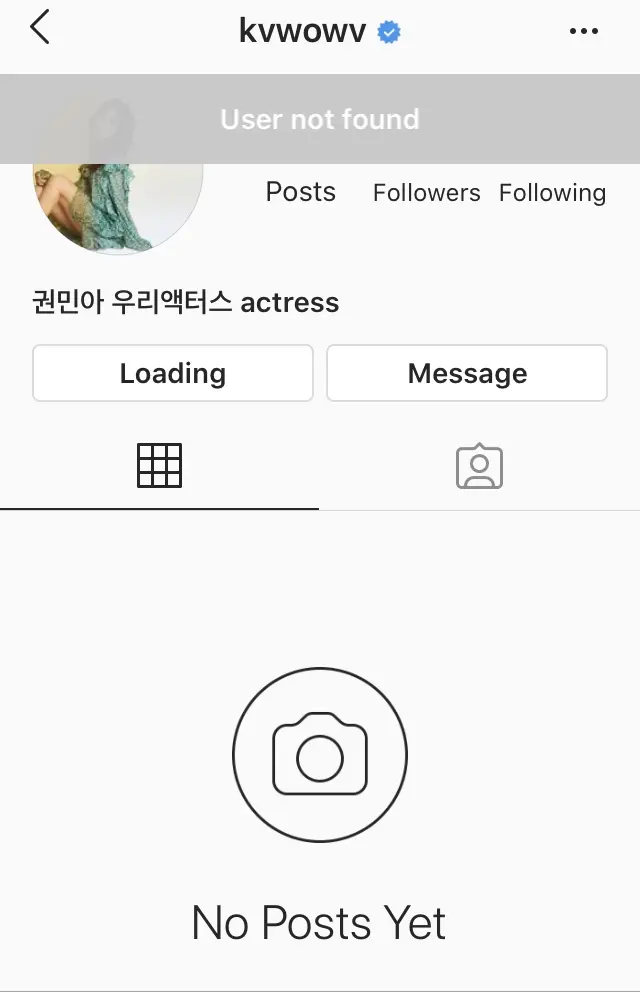
Task: Tap the Loading button
Action: pos(173,373)
